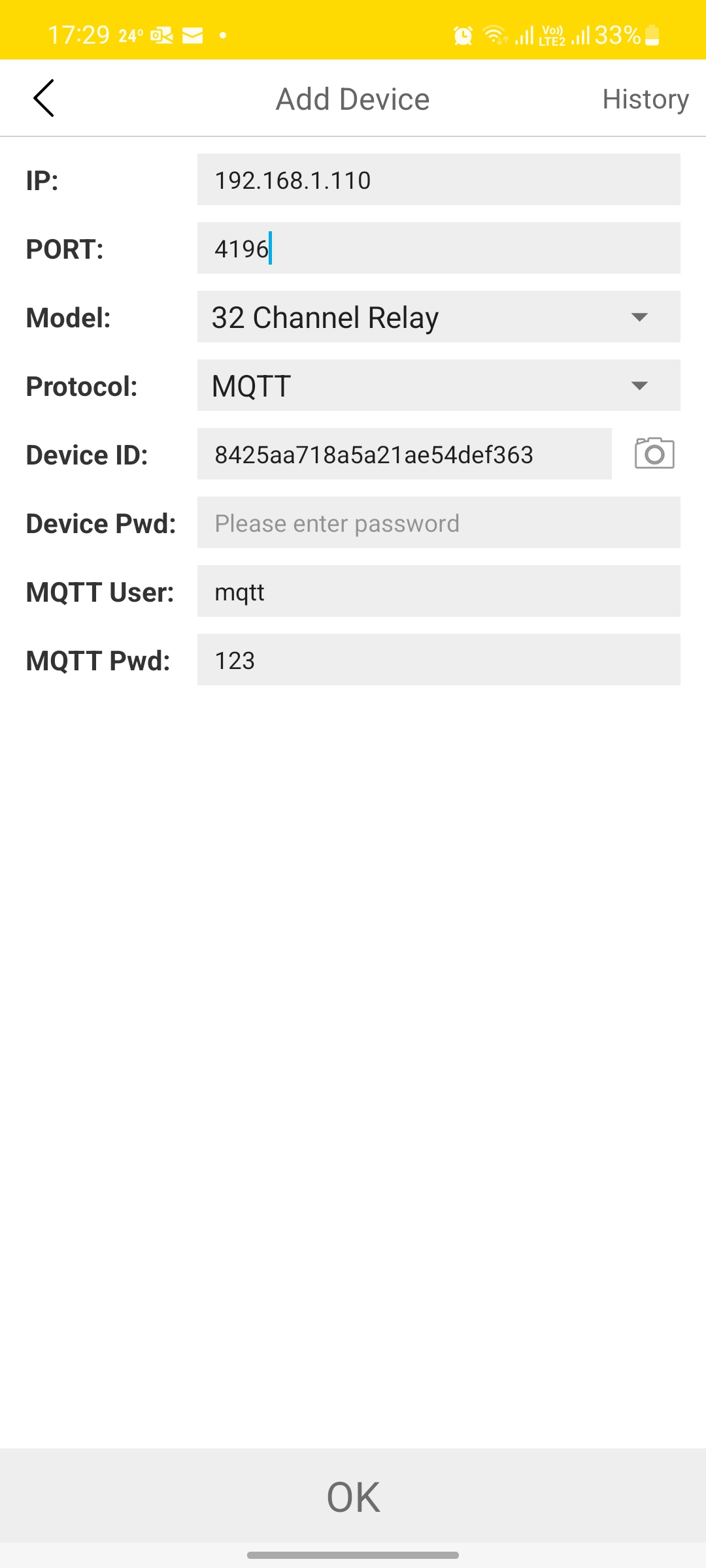This screenshot has height=1568, width=706.
Task: Scan device ID with camera icon
Action: tap(654, 453)
